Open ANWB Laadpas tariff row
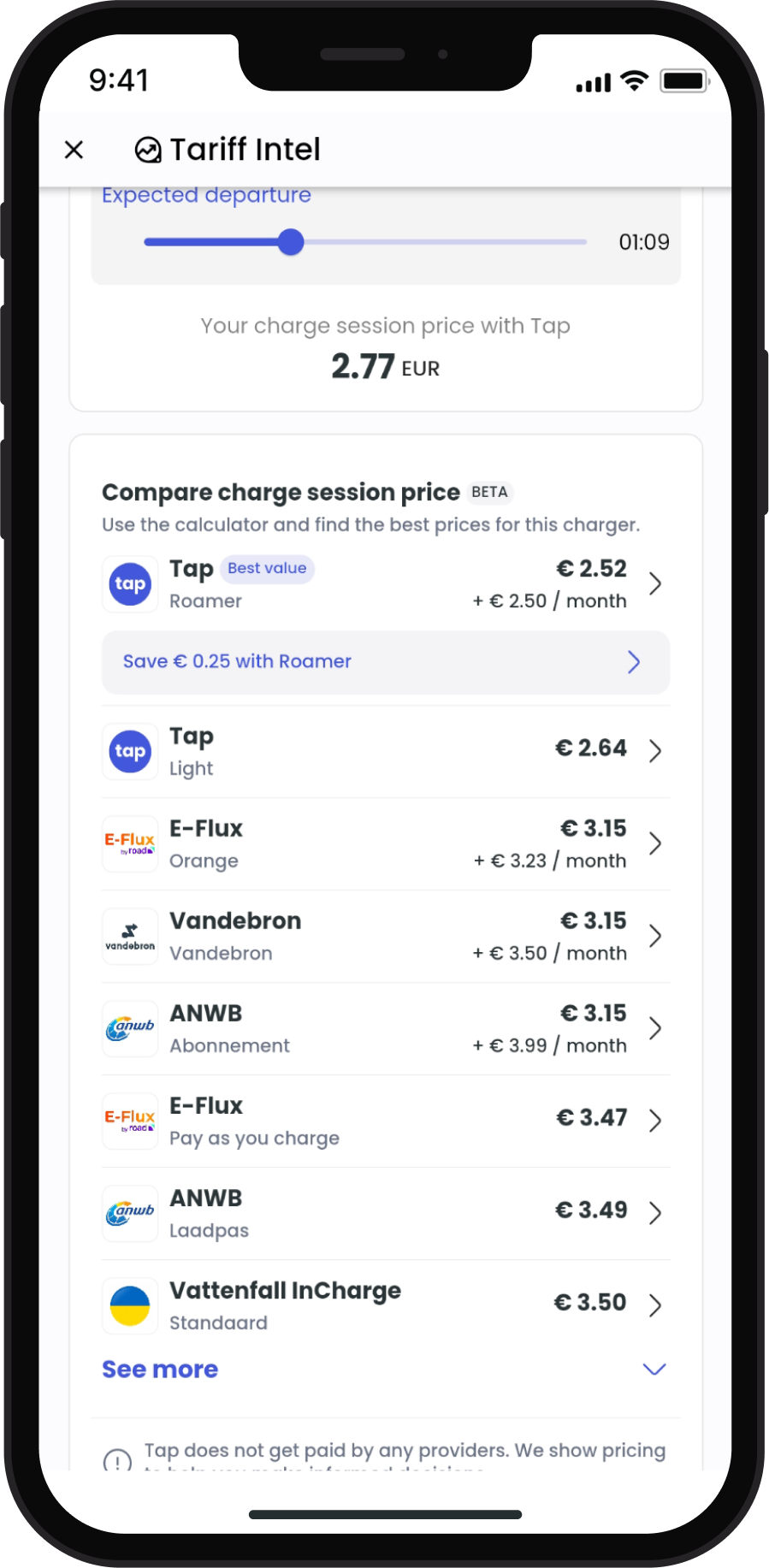 point(385,1214)
